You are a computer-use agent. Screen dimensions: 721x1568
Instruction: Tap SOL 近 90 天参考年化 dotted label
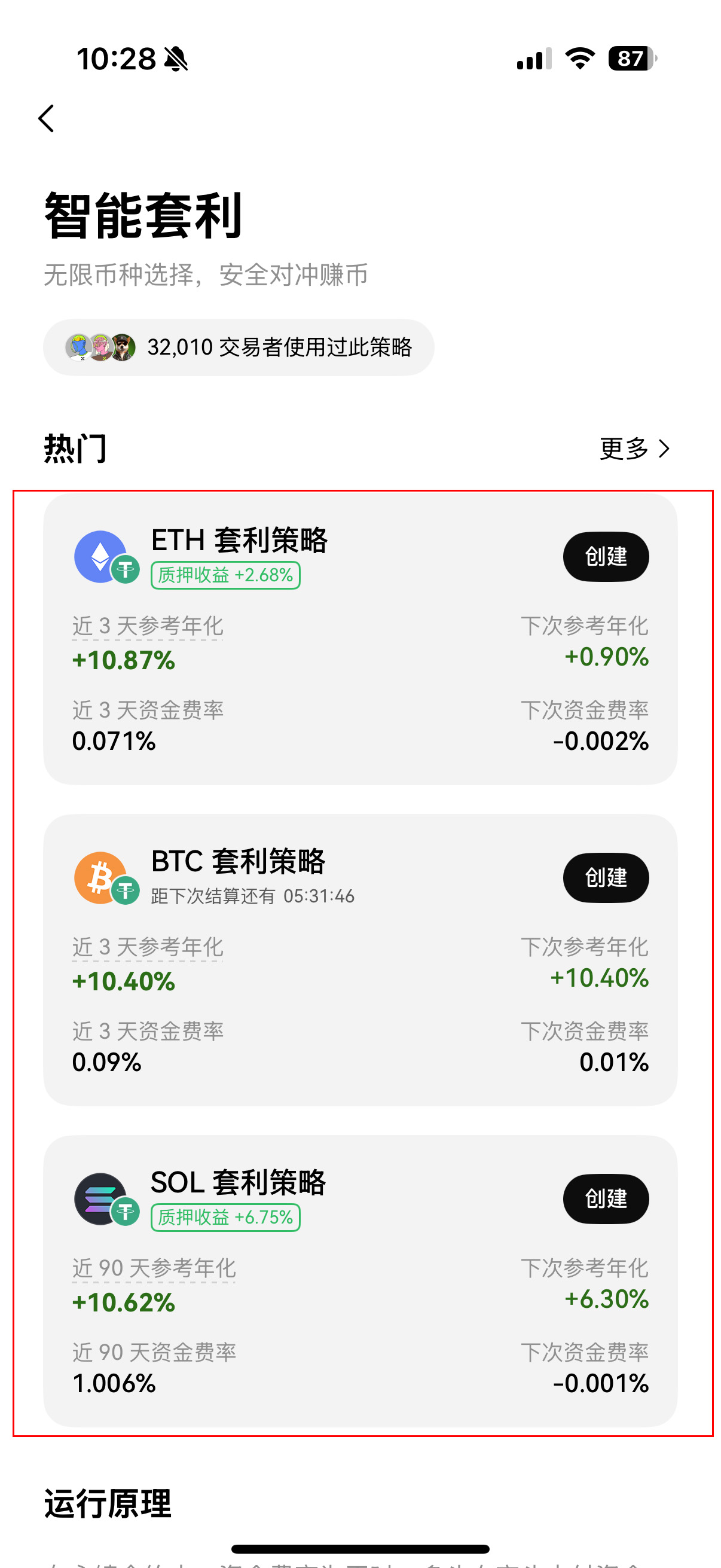(x=154, y=1268)
